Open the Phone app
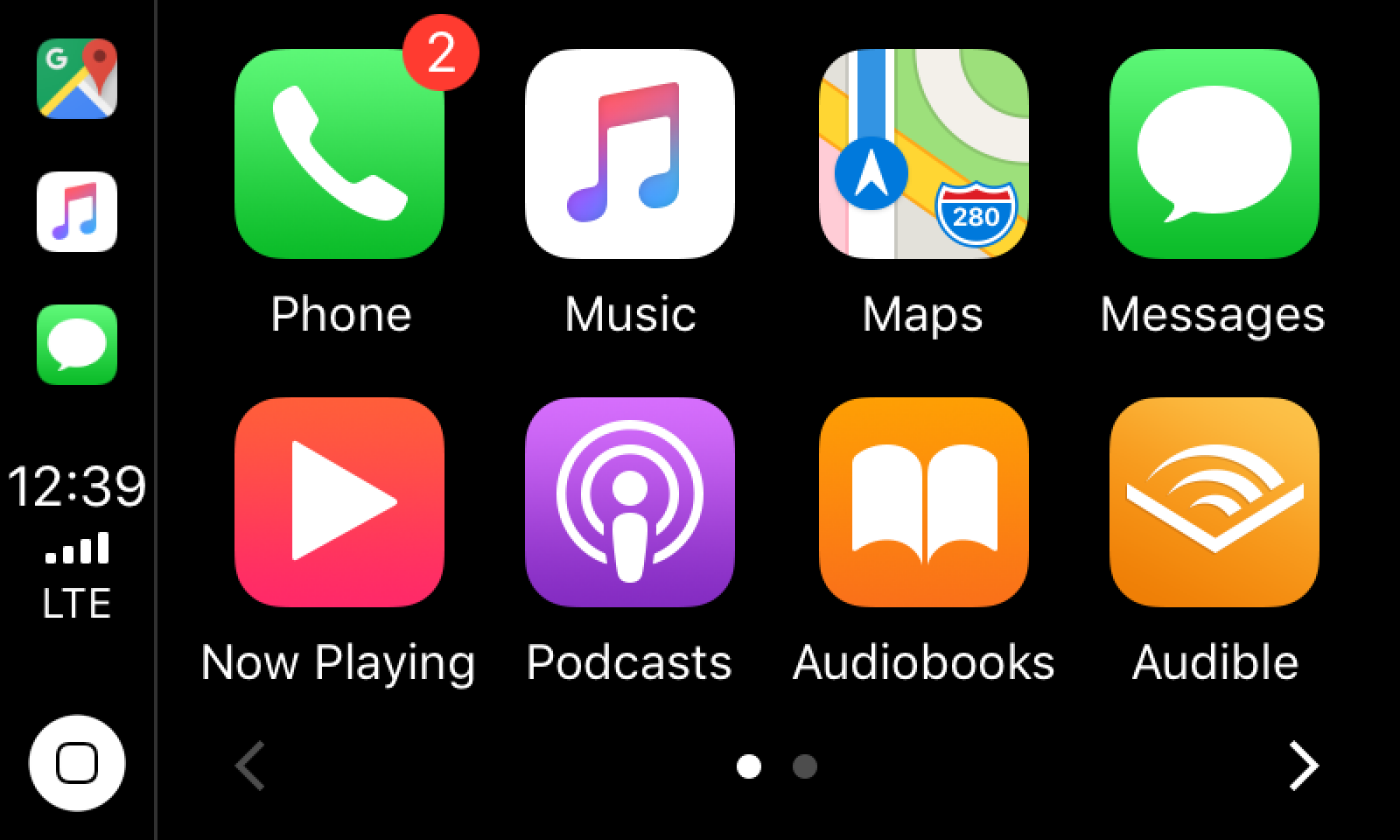The image size is (1400, 840). coord(339,154)
